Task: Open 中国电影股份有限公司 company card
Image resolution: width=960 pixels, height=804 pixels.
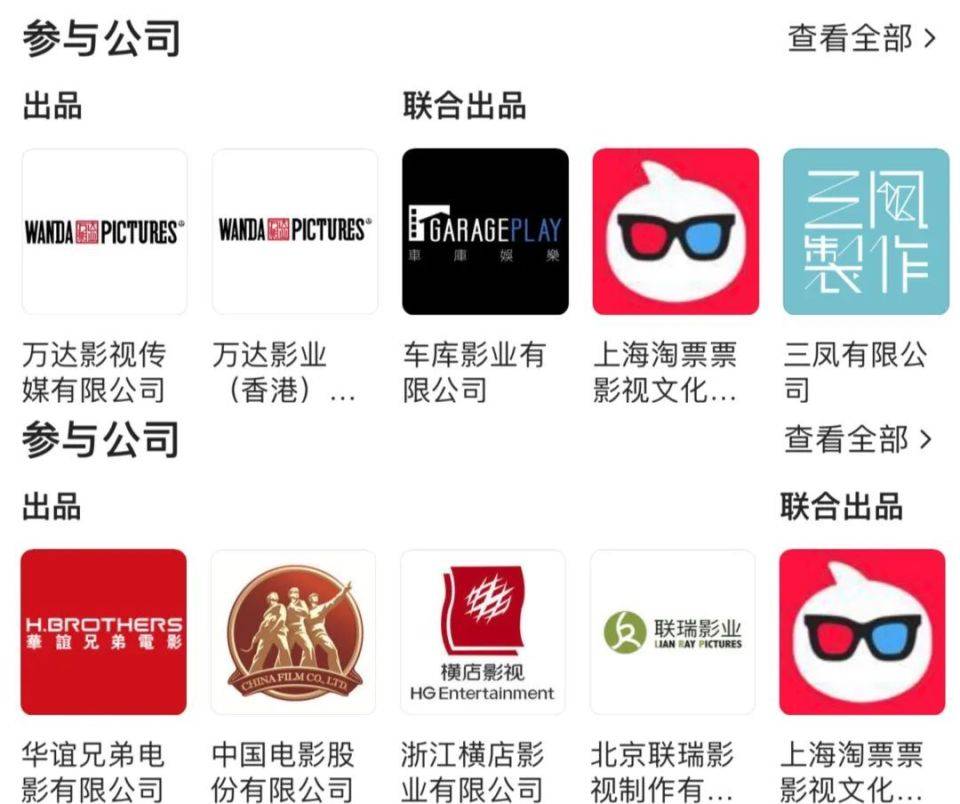Action: pyautogui.click(x=293, y=632)
